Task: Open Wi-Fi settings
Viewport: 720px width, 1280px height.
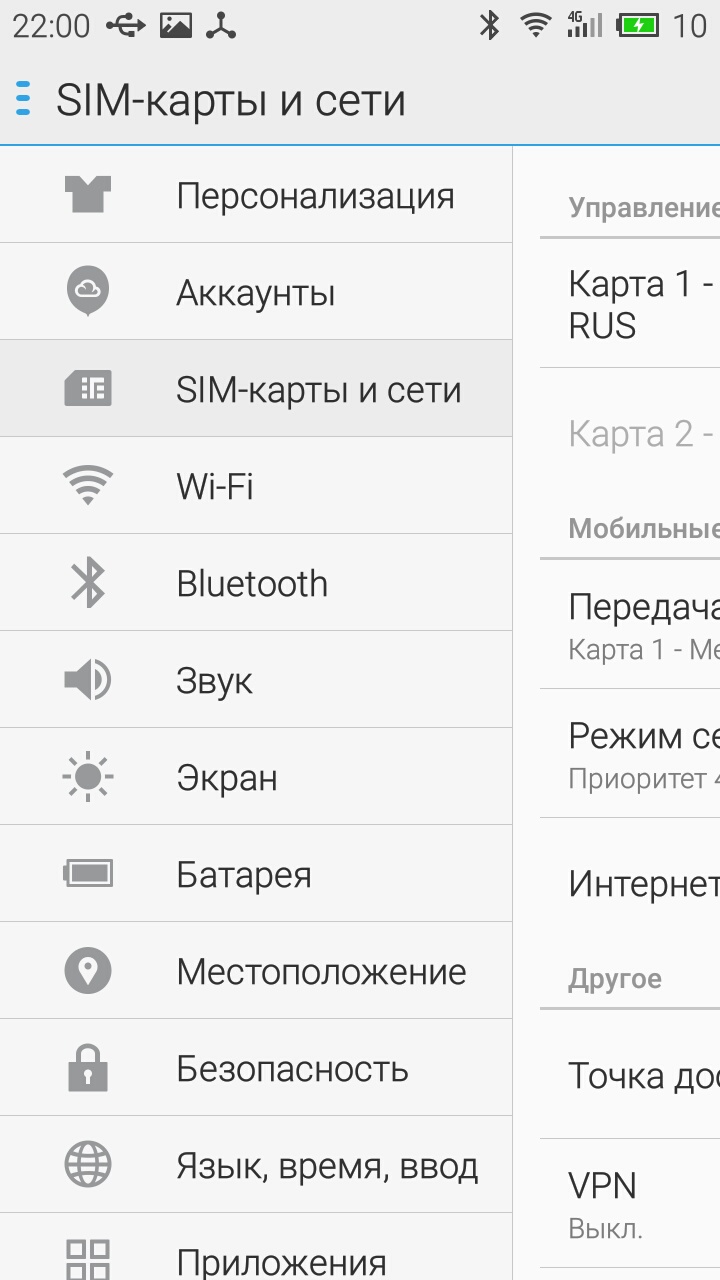Action: point(256,486)
